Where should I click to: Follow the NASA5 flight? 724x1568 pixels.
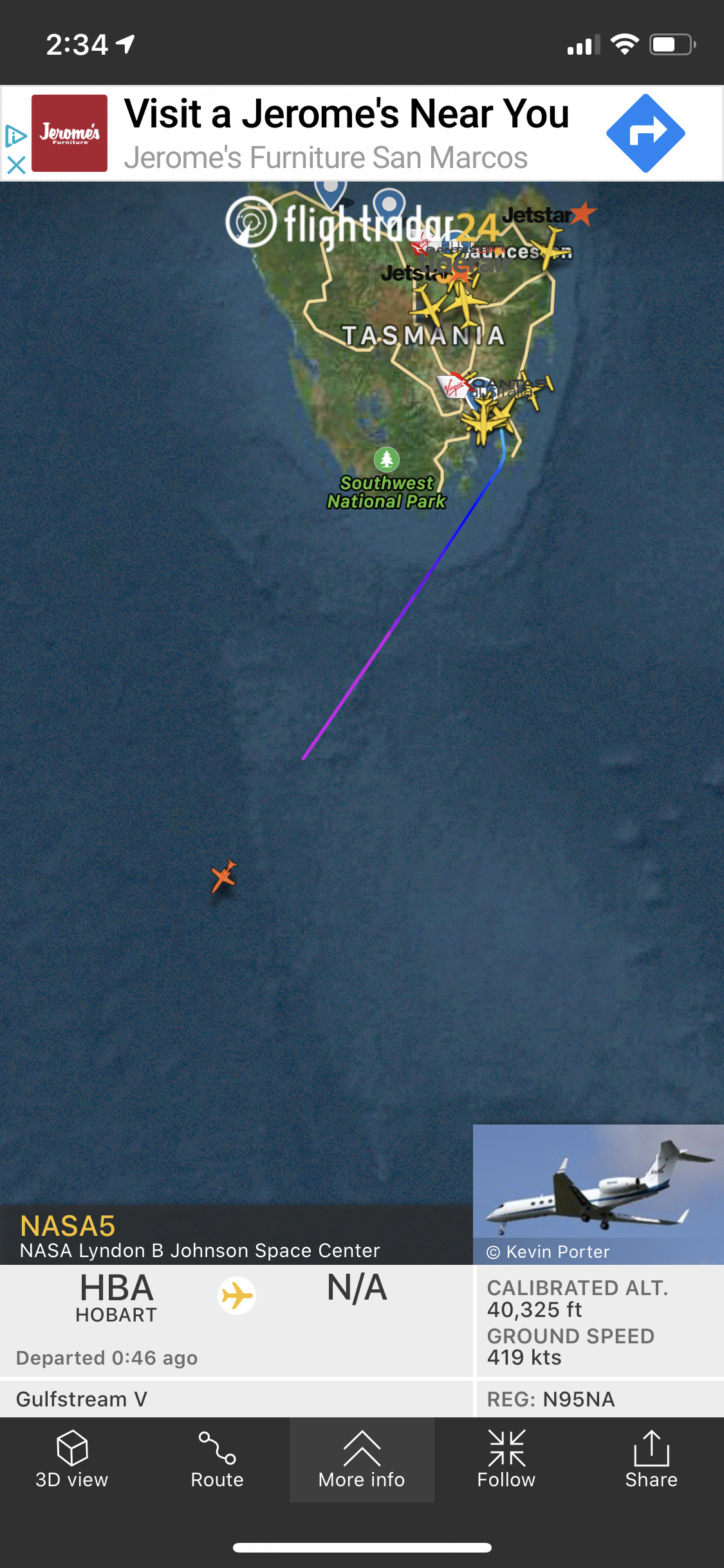(x=506, y=1459)
